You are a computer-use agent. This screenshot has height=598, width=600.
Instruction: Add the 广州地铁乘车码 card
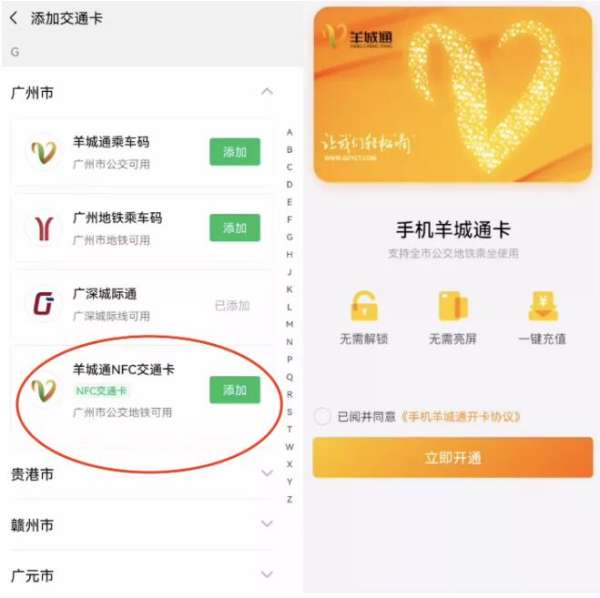[x=235, y=227]
